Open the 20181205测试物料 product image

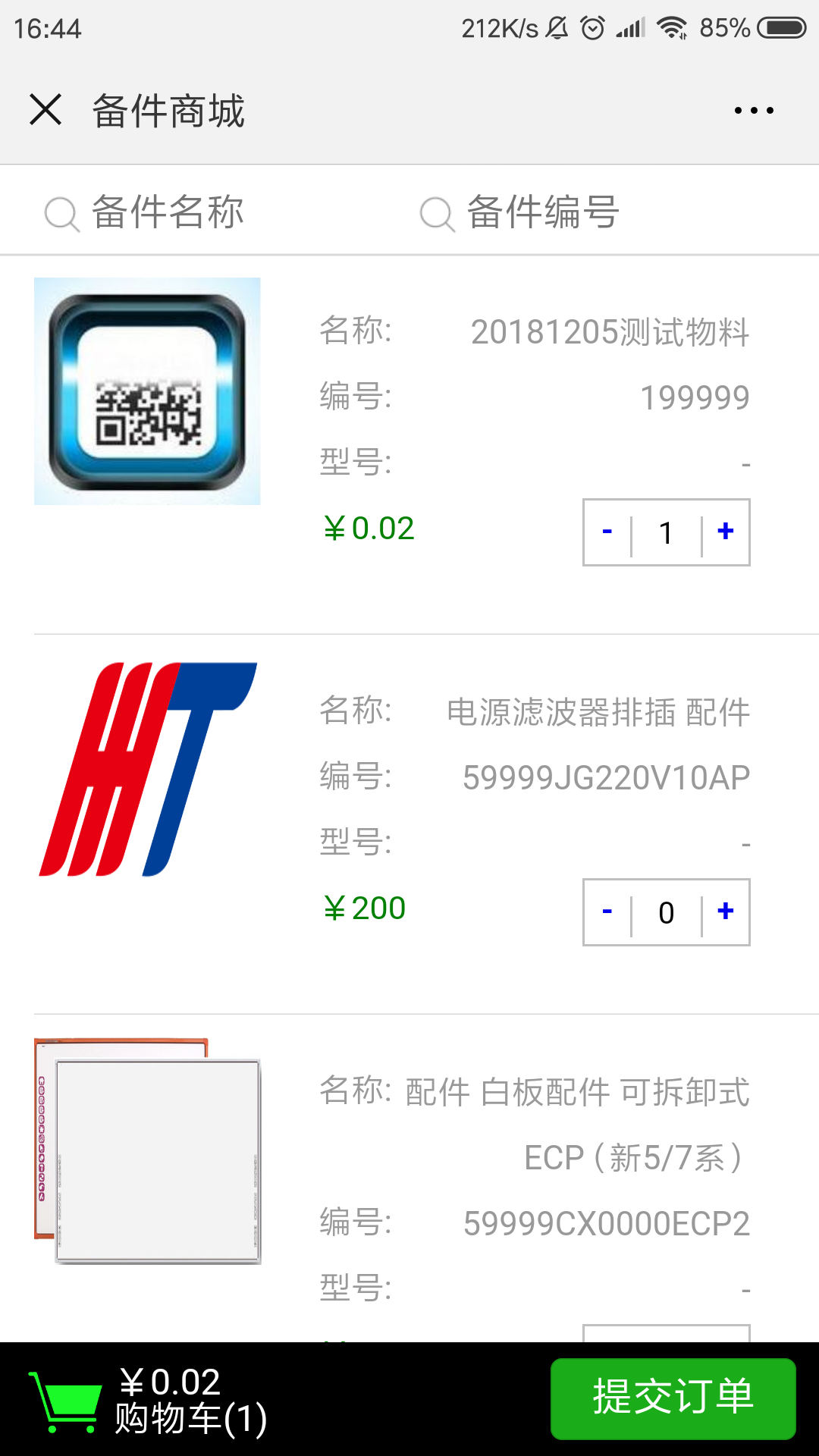point(147,391)
